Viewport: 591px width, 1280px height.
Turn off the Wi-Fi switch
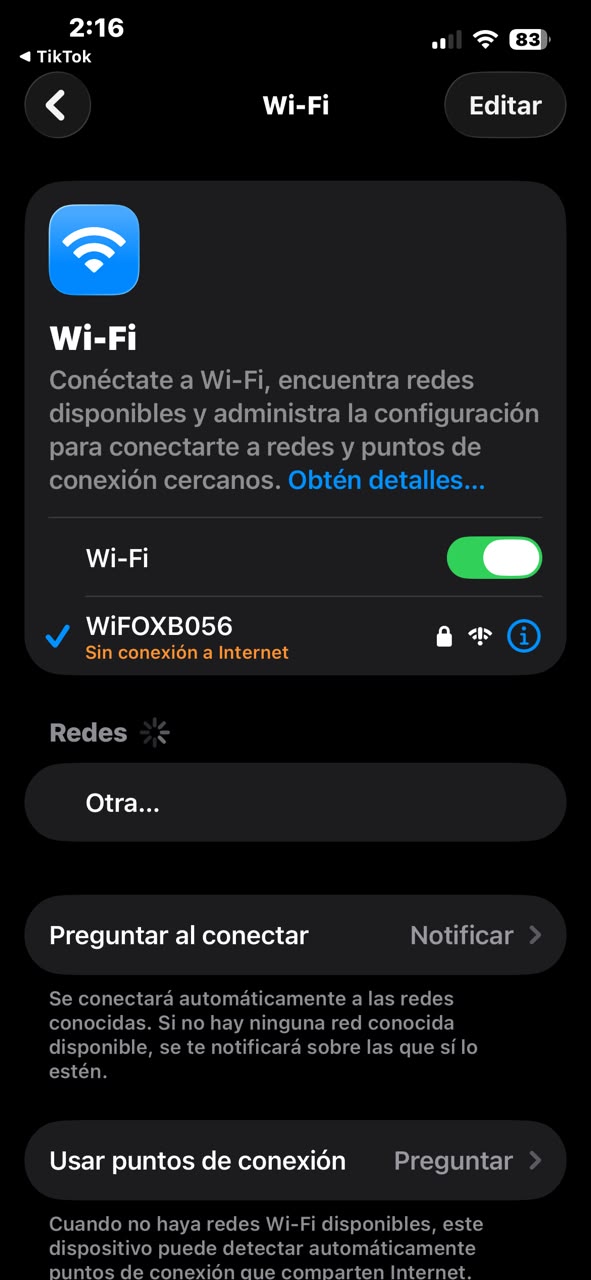pyautogui.click(x=494, y=558)
